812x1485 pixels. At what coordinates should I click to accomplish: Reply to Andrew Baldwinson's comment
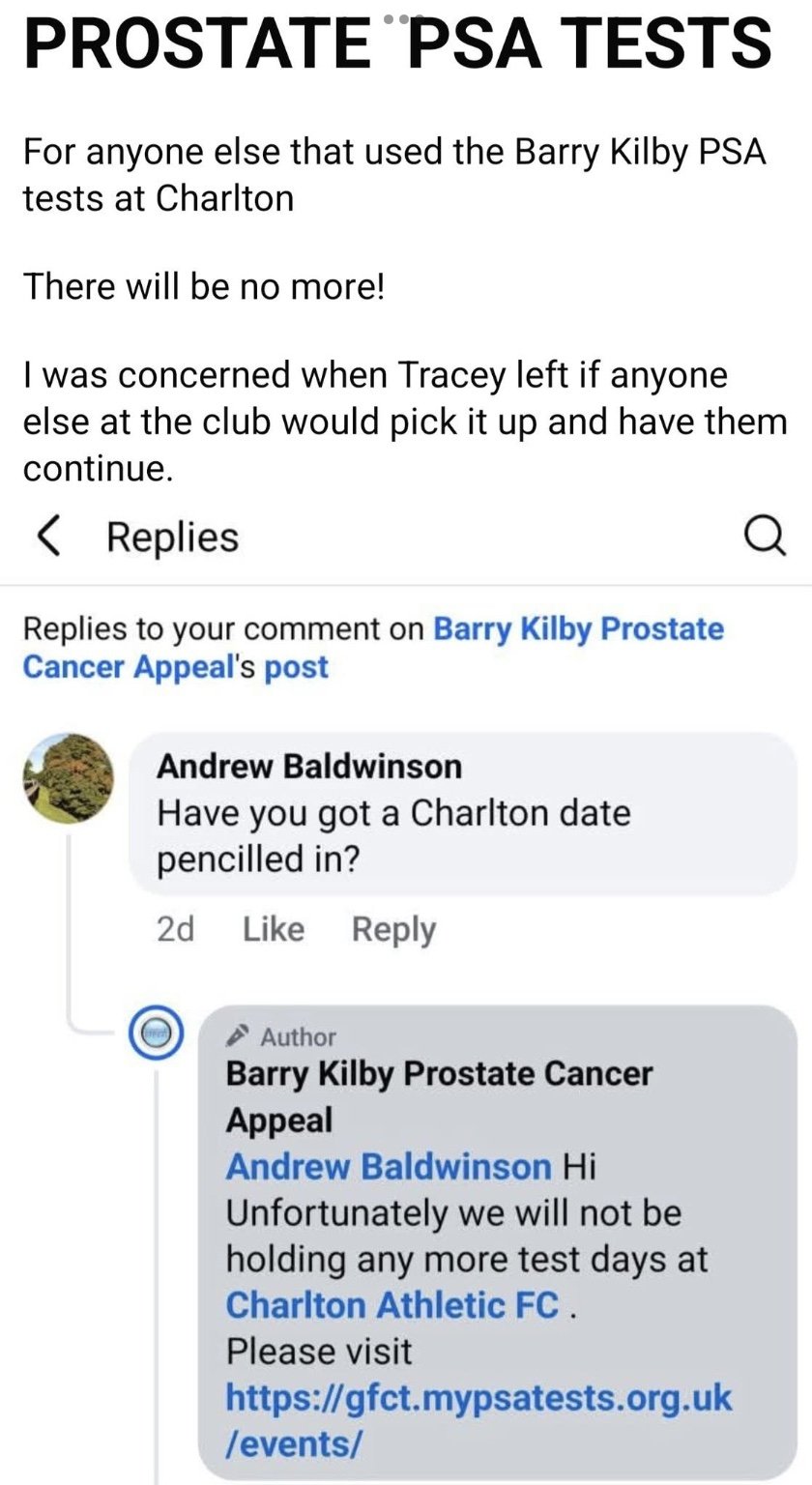coord(393,929)
